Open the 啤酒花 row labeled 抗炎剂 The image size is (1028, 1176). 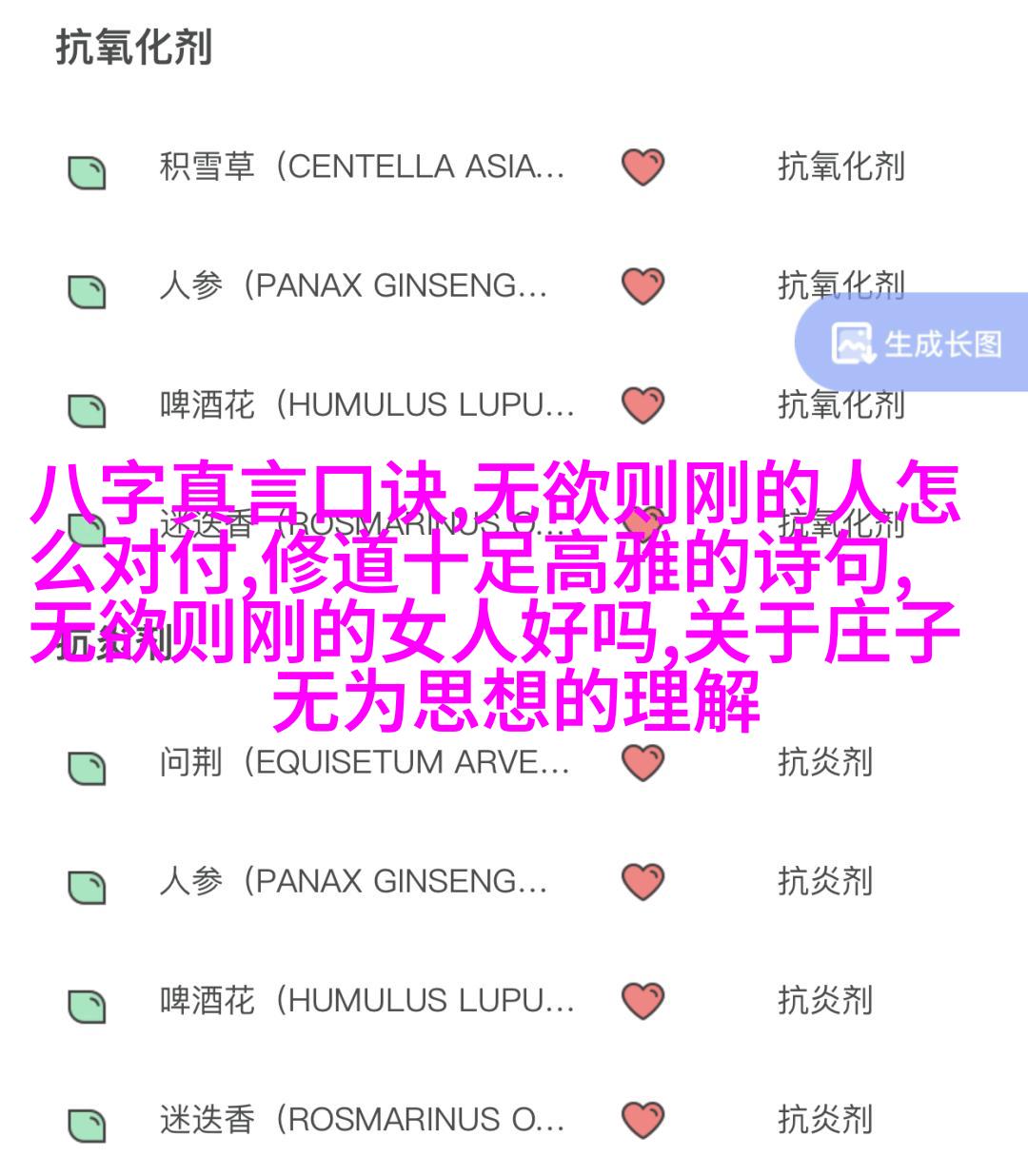[x=366, y=1001]
